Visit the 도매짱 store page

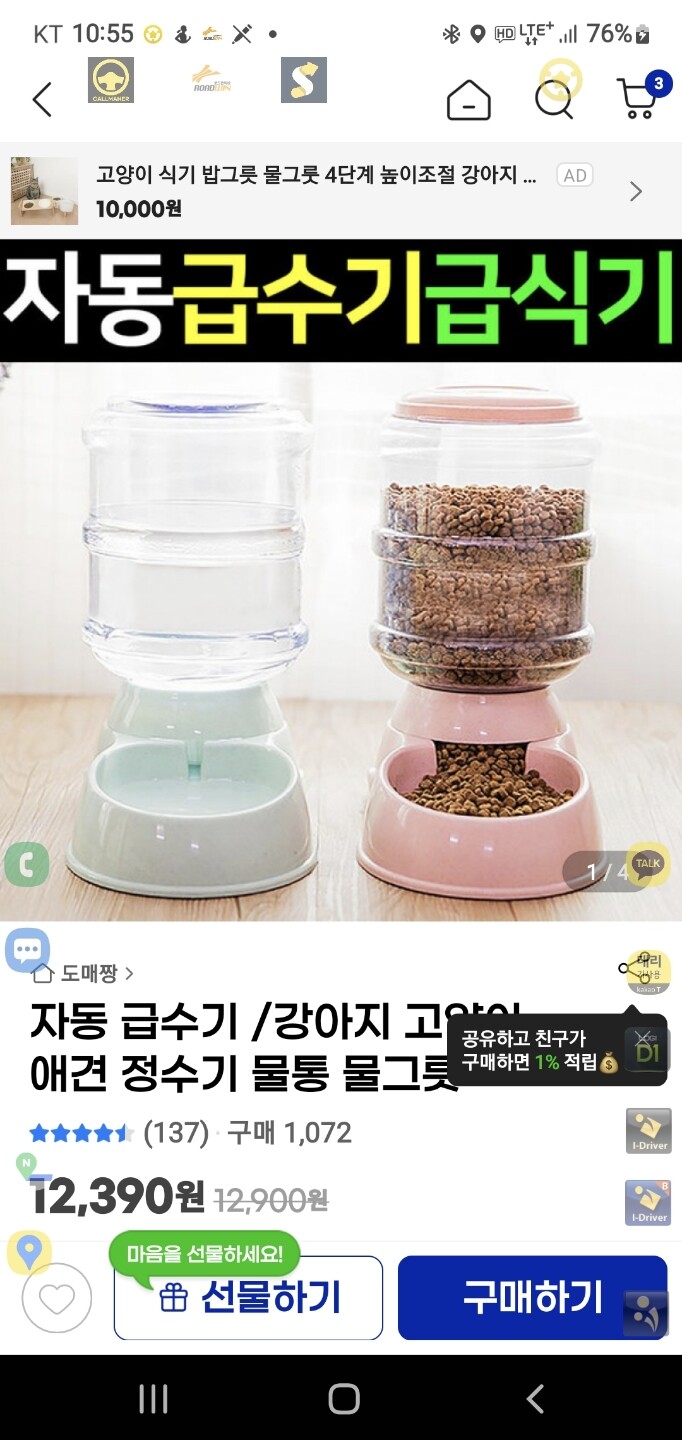click(83, 973)
